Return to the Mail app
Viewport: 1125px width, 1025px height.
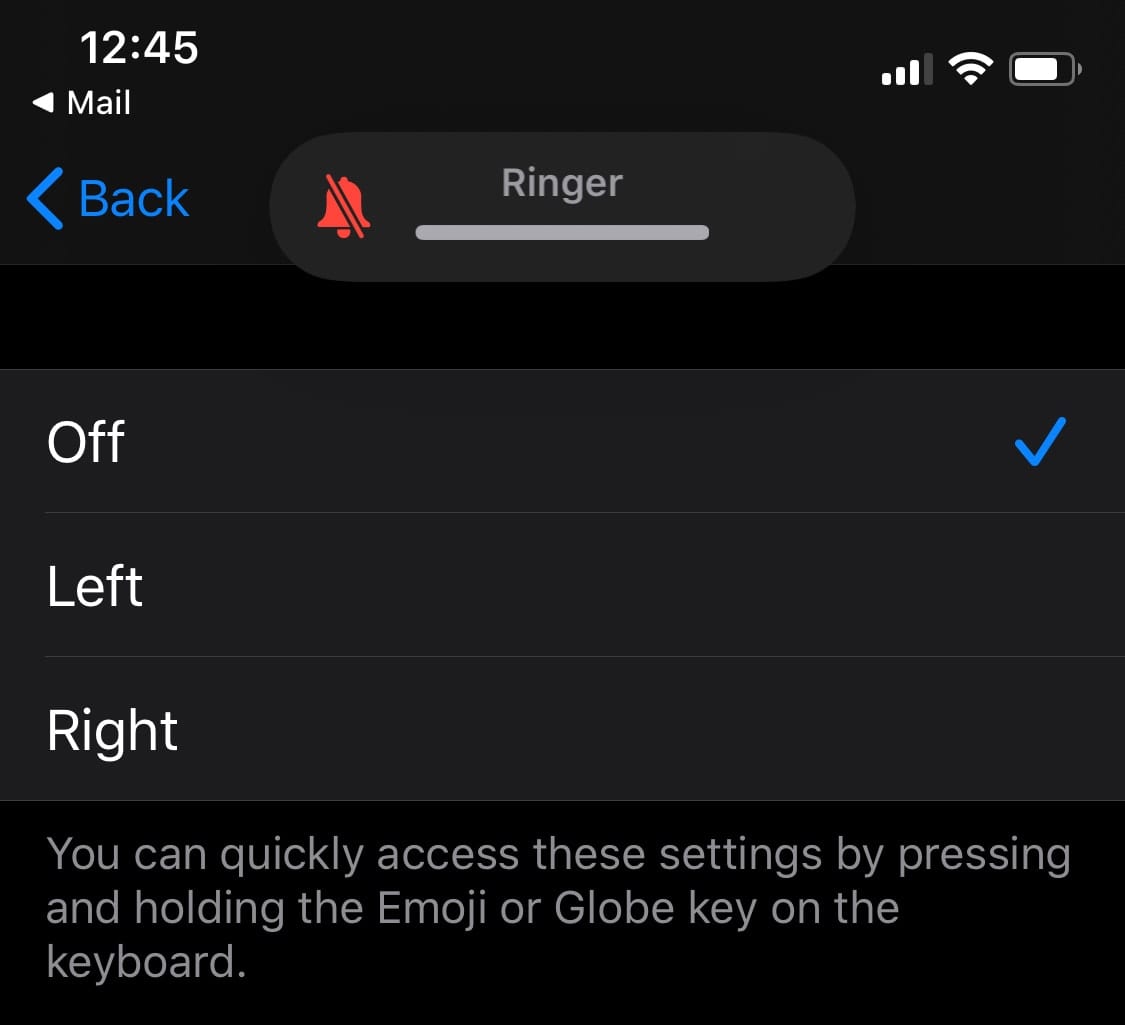[82, 103]
